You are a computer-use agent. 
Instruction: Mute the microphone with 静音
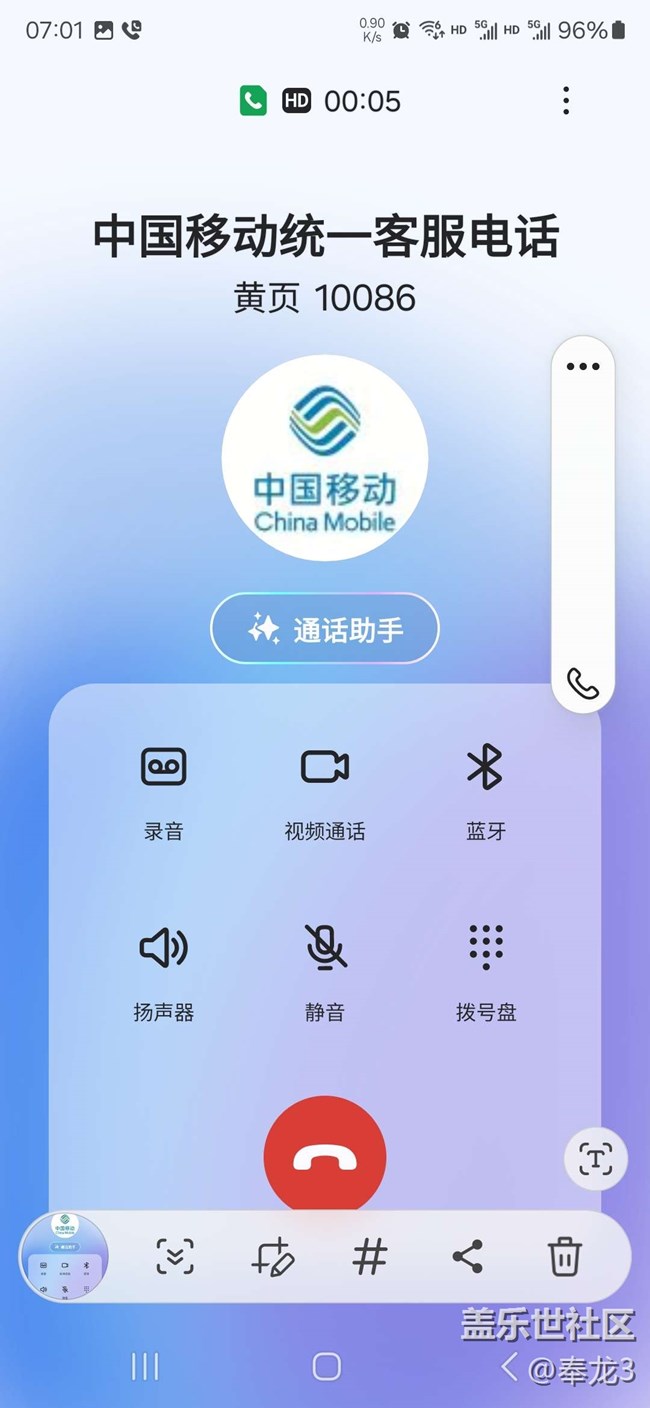pyautogui.click(x=325, y=973)
